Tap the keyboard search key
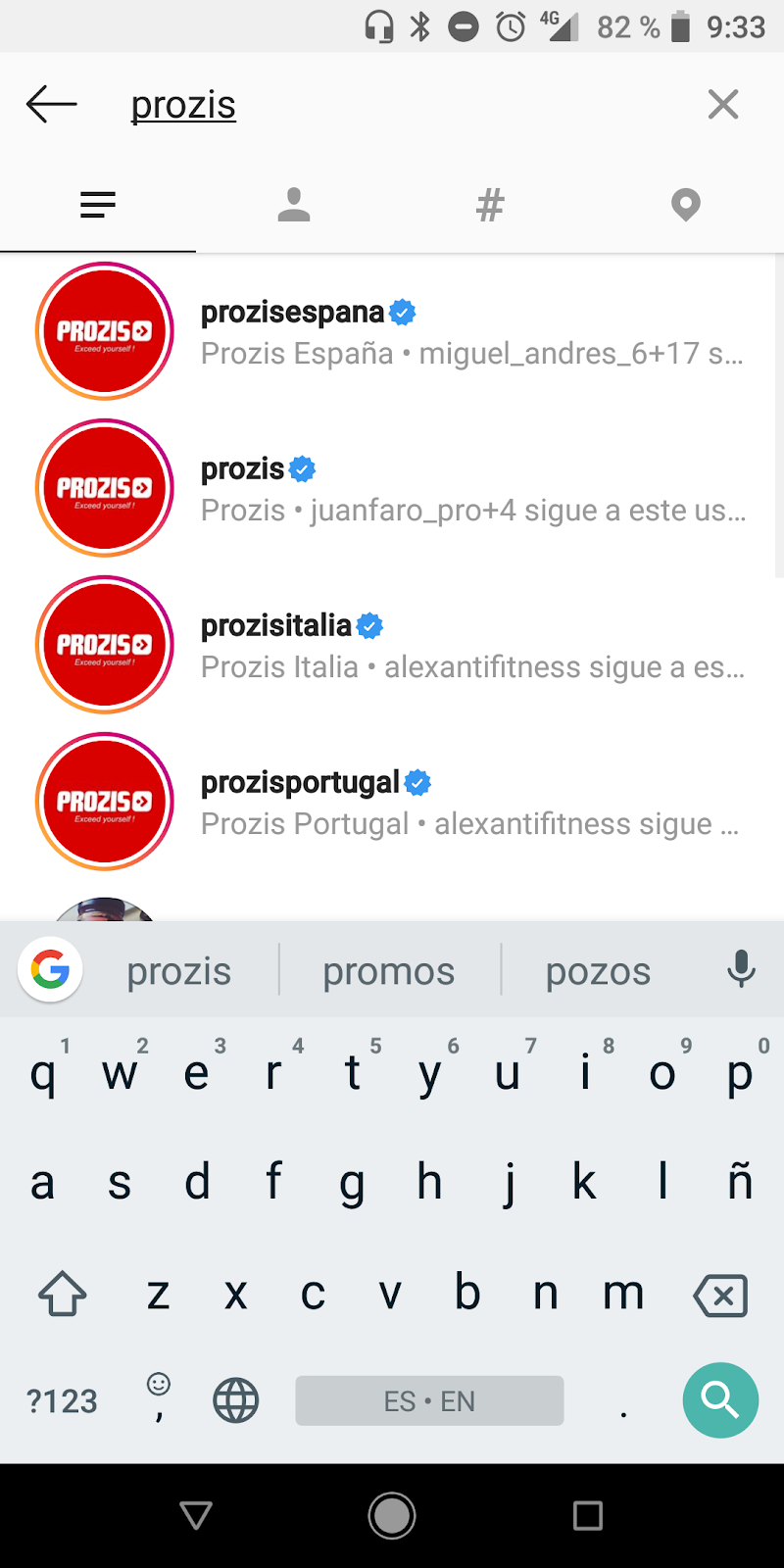This screenshot has width=784, height=1568. 720,1399
